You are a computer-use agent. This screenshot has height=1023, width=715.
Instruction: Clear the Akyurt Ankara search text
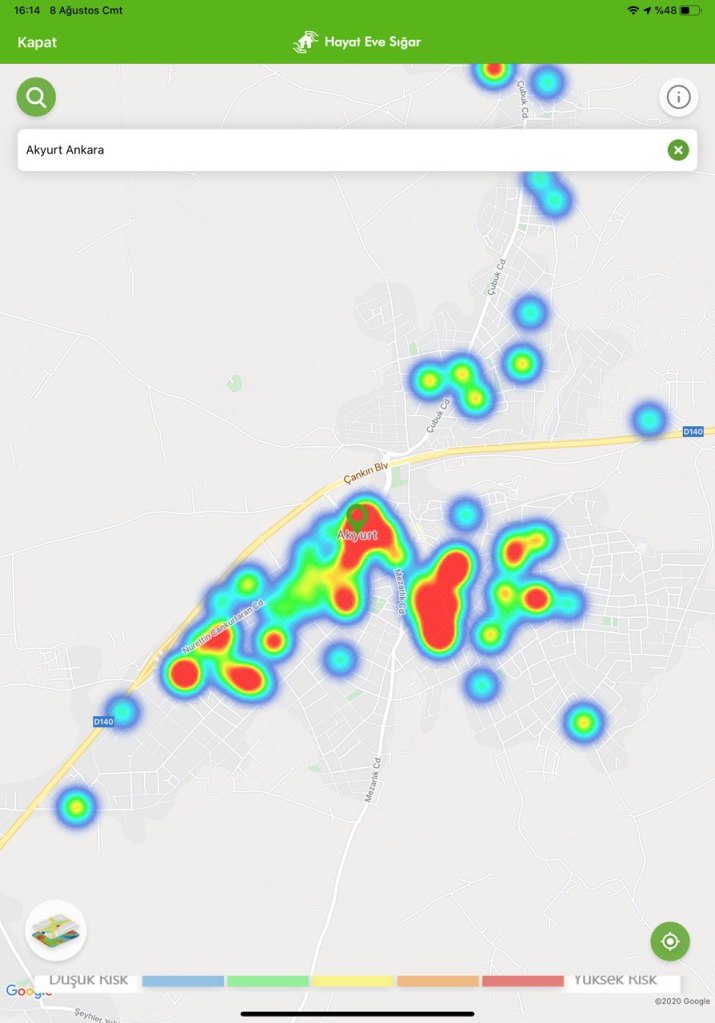tap(678, 150)
